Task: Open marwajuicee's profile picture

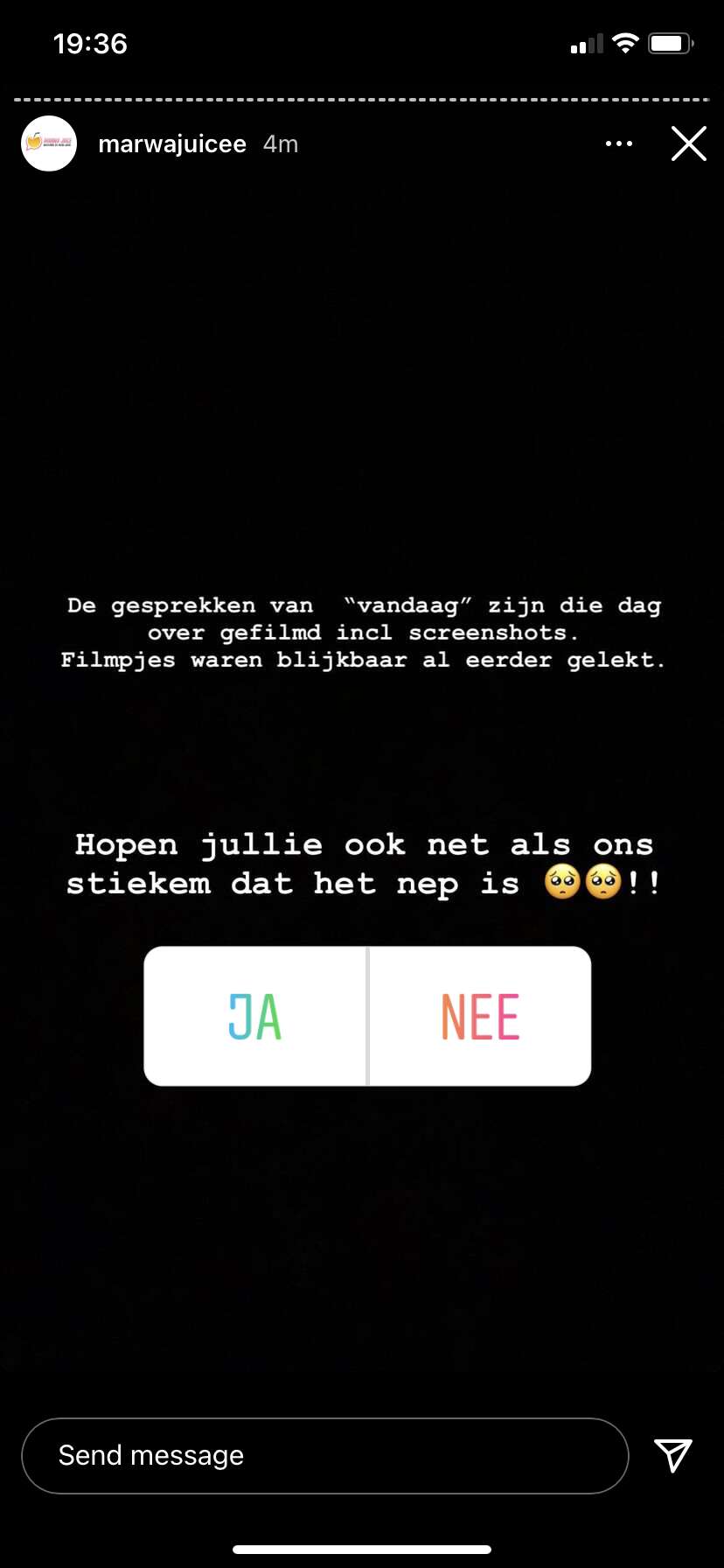Action: coord(49,143)
